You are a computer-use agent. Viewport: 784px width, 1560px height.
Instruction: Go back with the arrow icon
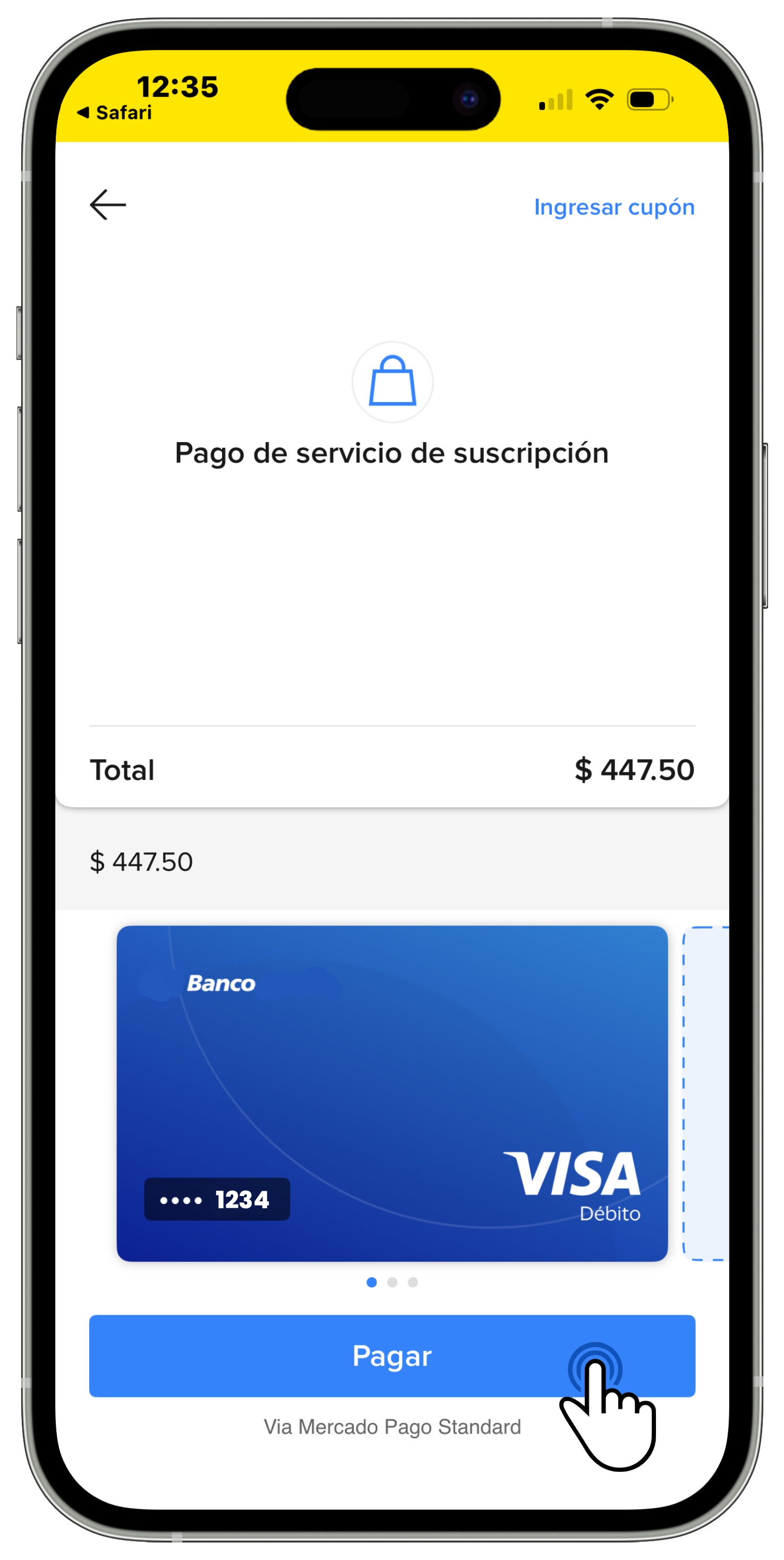108,205
